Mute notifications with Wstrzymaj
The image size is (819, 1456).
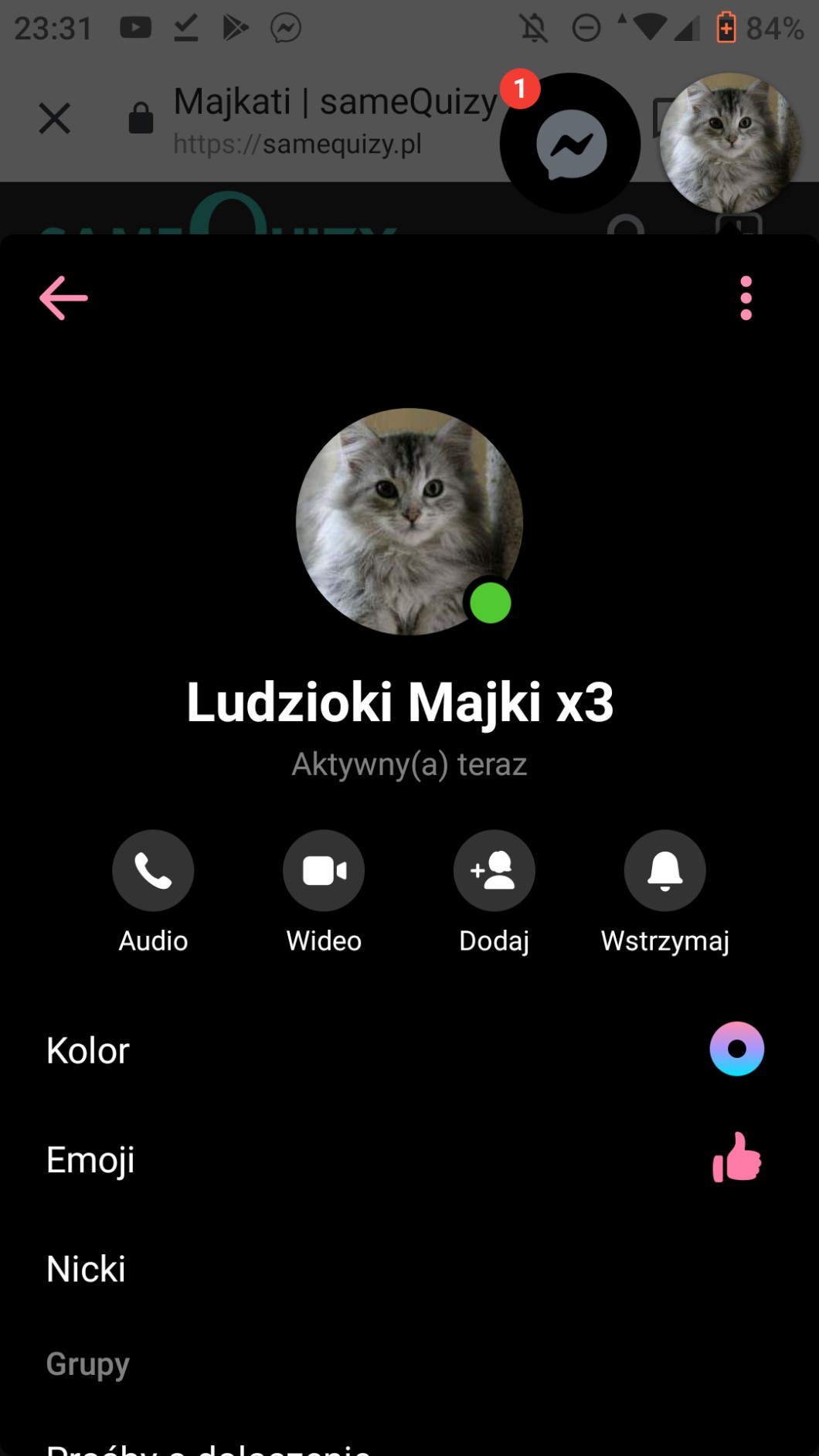664,871
